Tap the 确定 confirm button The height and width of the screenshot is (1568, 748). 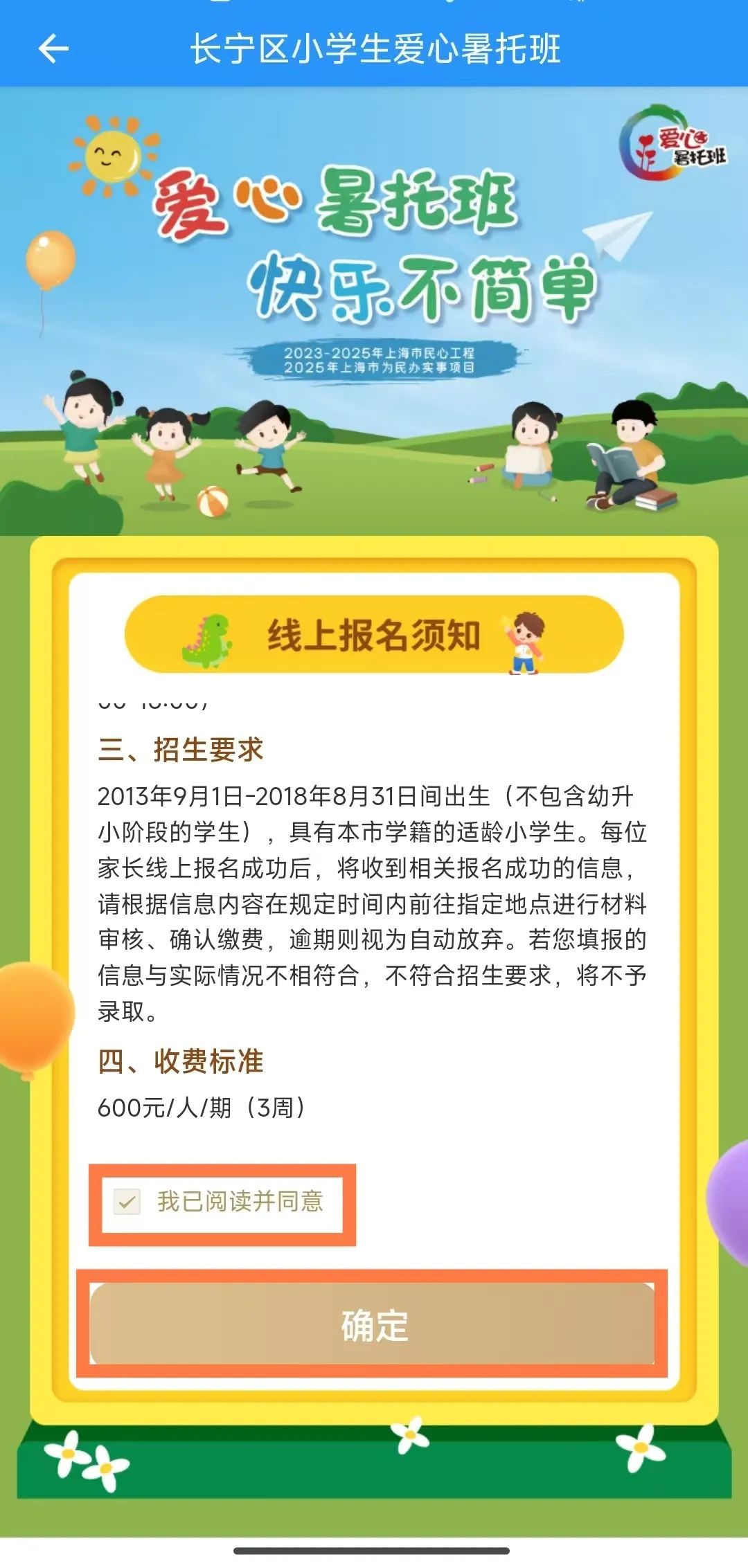(373, 1325)
